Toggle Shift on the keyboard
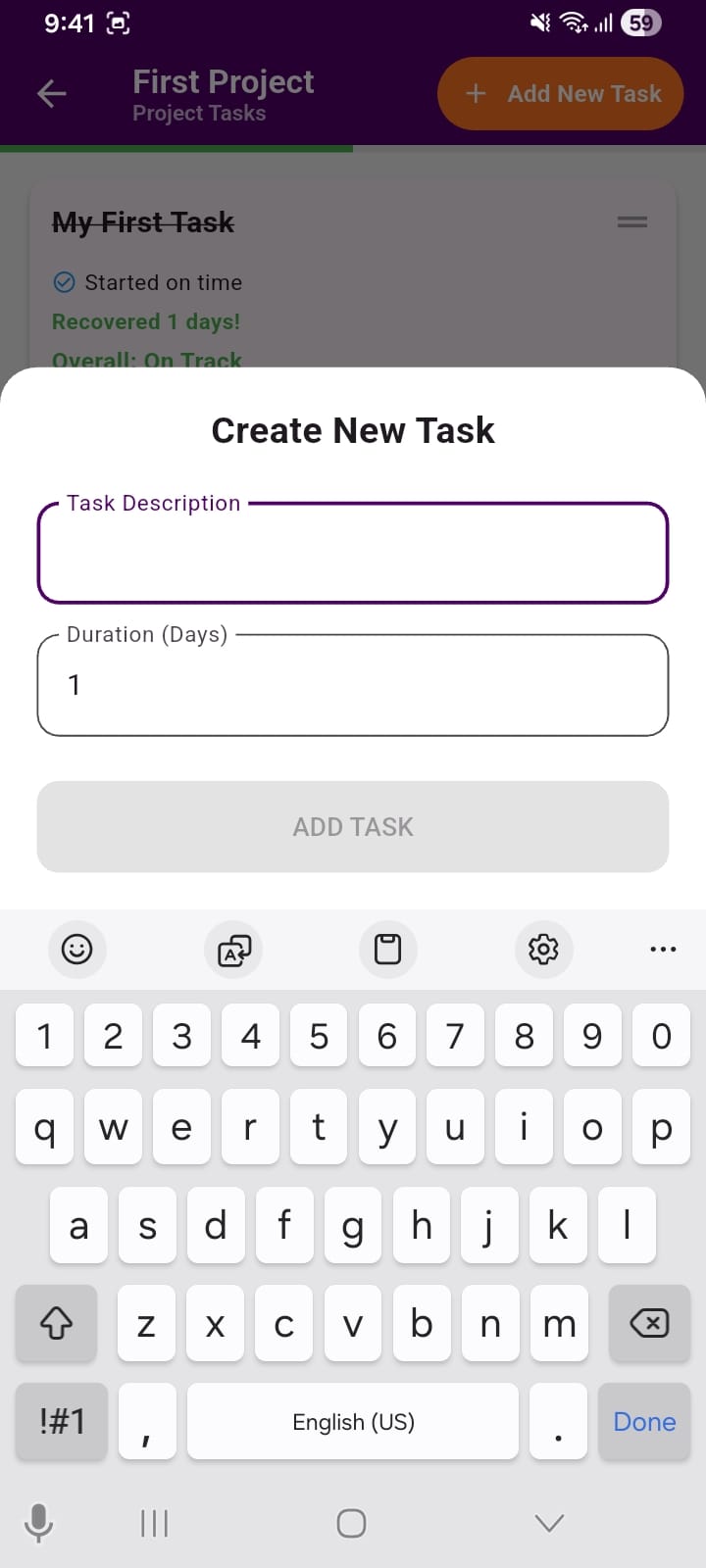Viewport: 706px width, 1568px height. click(56, 1324)
